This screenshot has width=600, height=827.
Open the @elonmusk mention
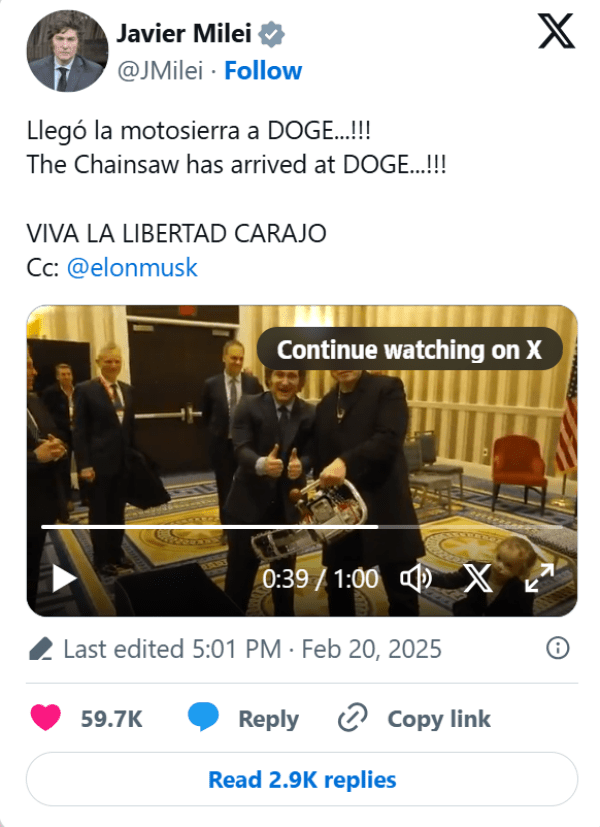click(132, 268)
